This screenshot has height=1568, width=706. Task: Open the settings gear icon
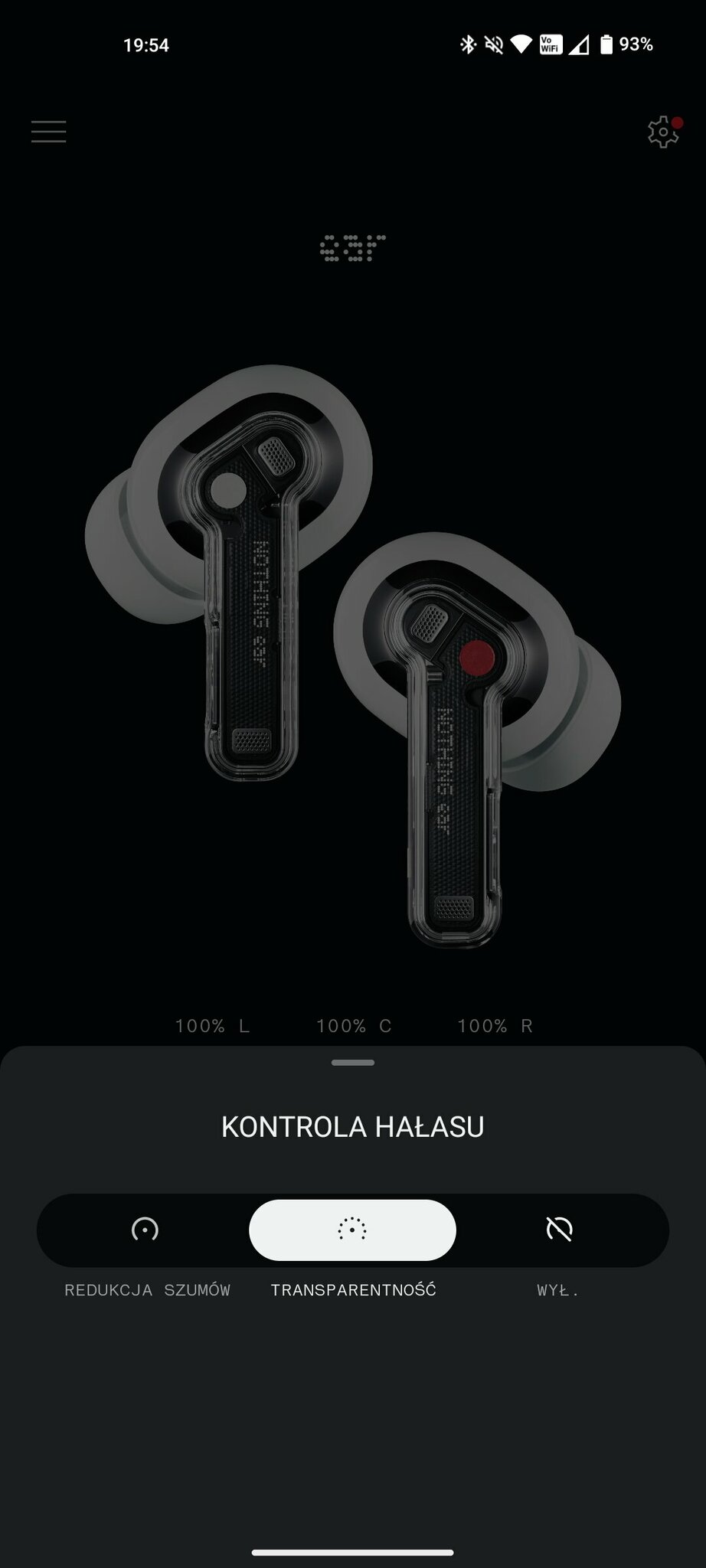pos(662,132)
